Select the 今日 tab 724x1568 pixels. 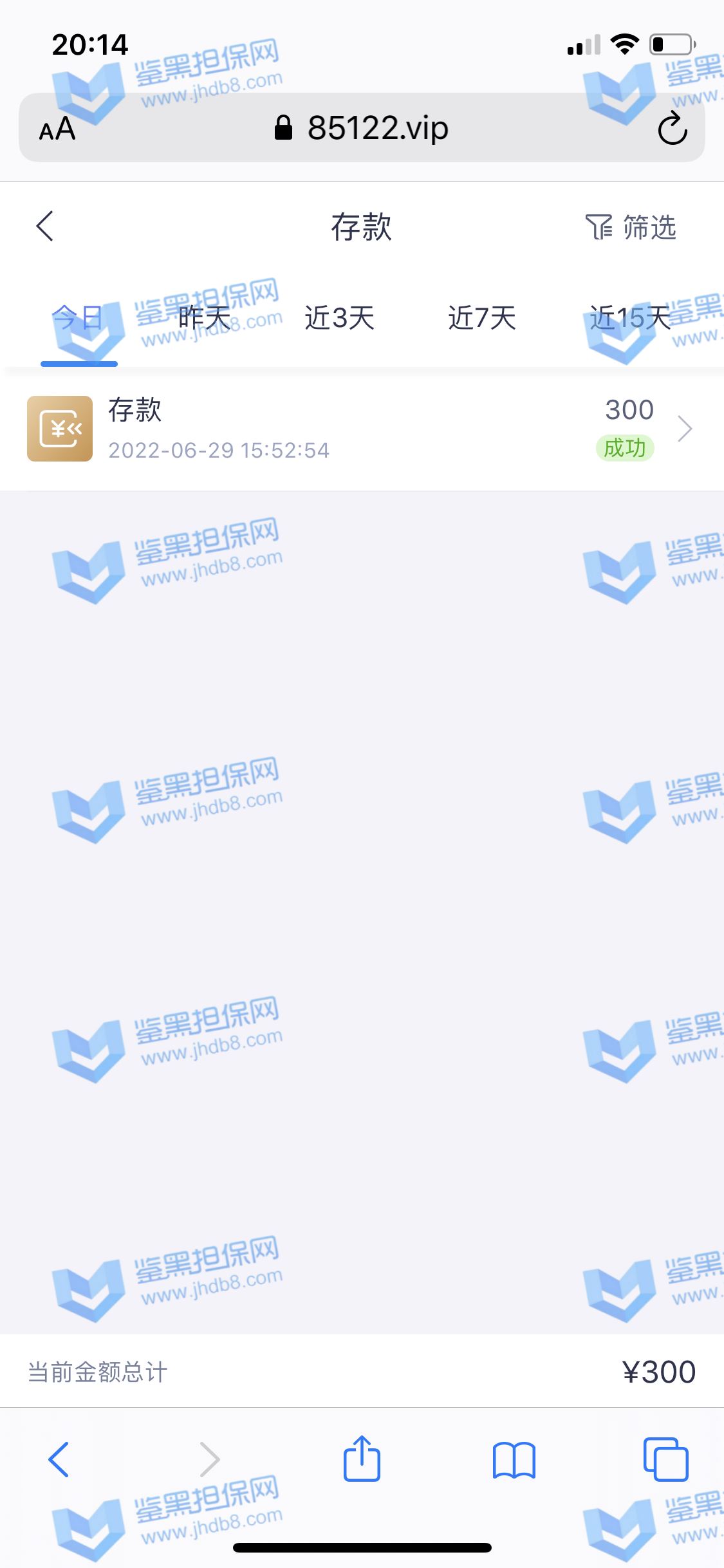click(79, 318)
